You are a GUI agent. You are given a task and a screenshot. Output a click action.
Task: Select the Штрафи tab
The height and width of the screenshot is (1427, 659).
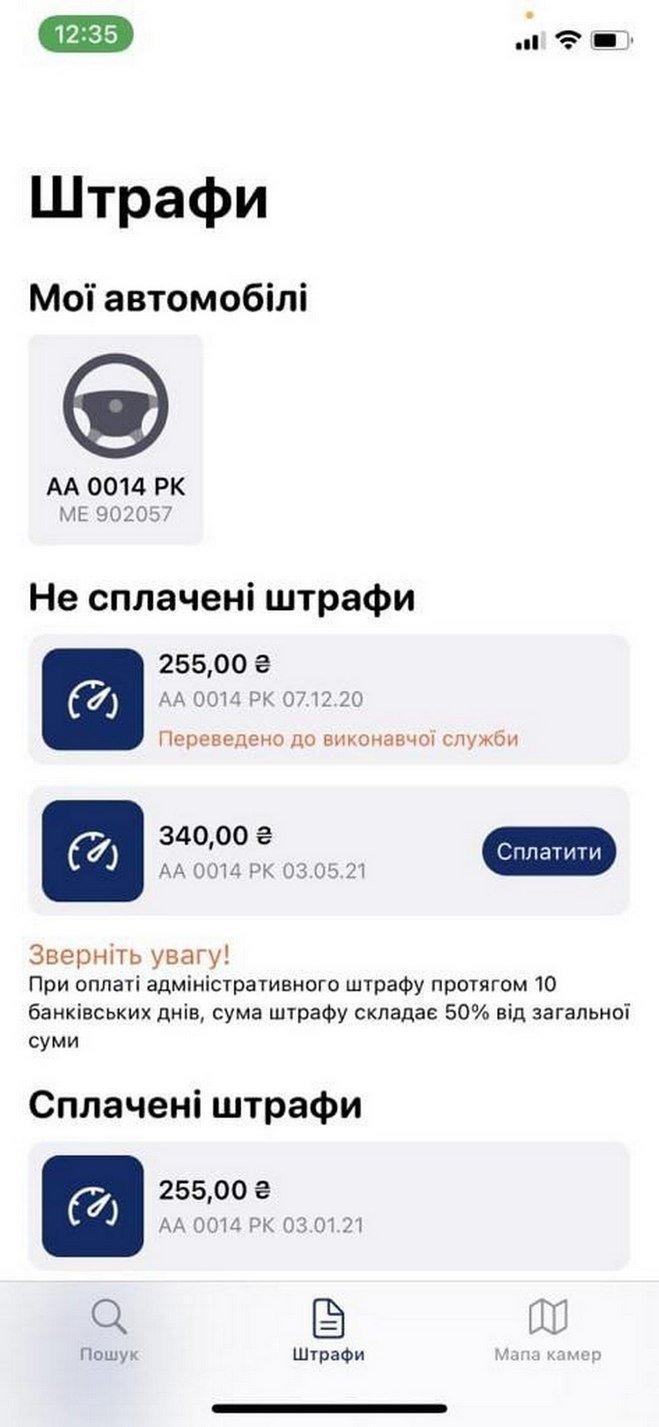(328, 1331)
